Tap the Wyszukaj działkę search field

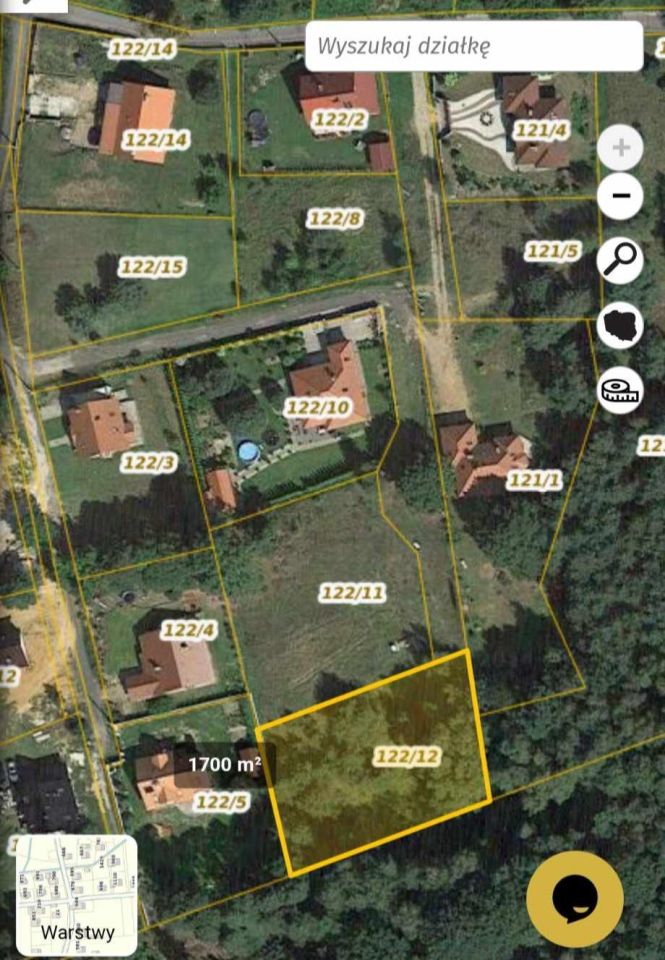tap(473, 46)
